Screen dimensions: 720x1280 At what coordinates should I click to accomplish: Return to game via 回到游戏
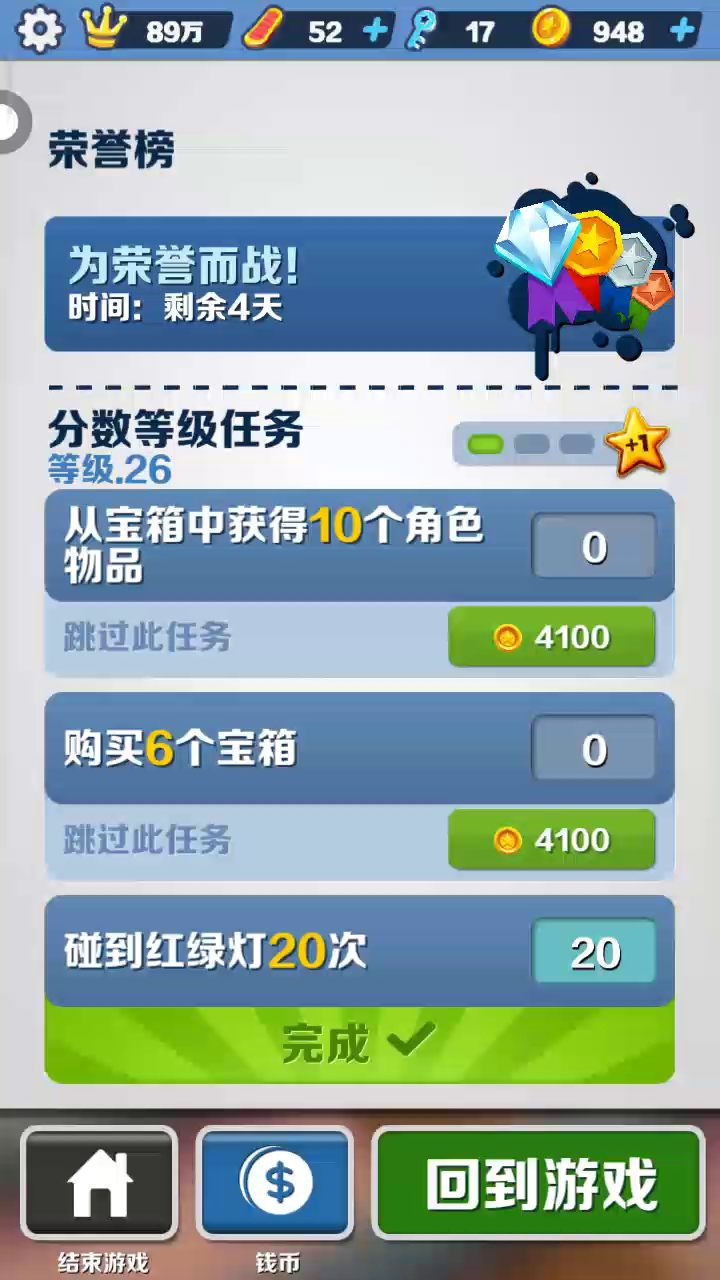coord(539,1184)
